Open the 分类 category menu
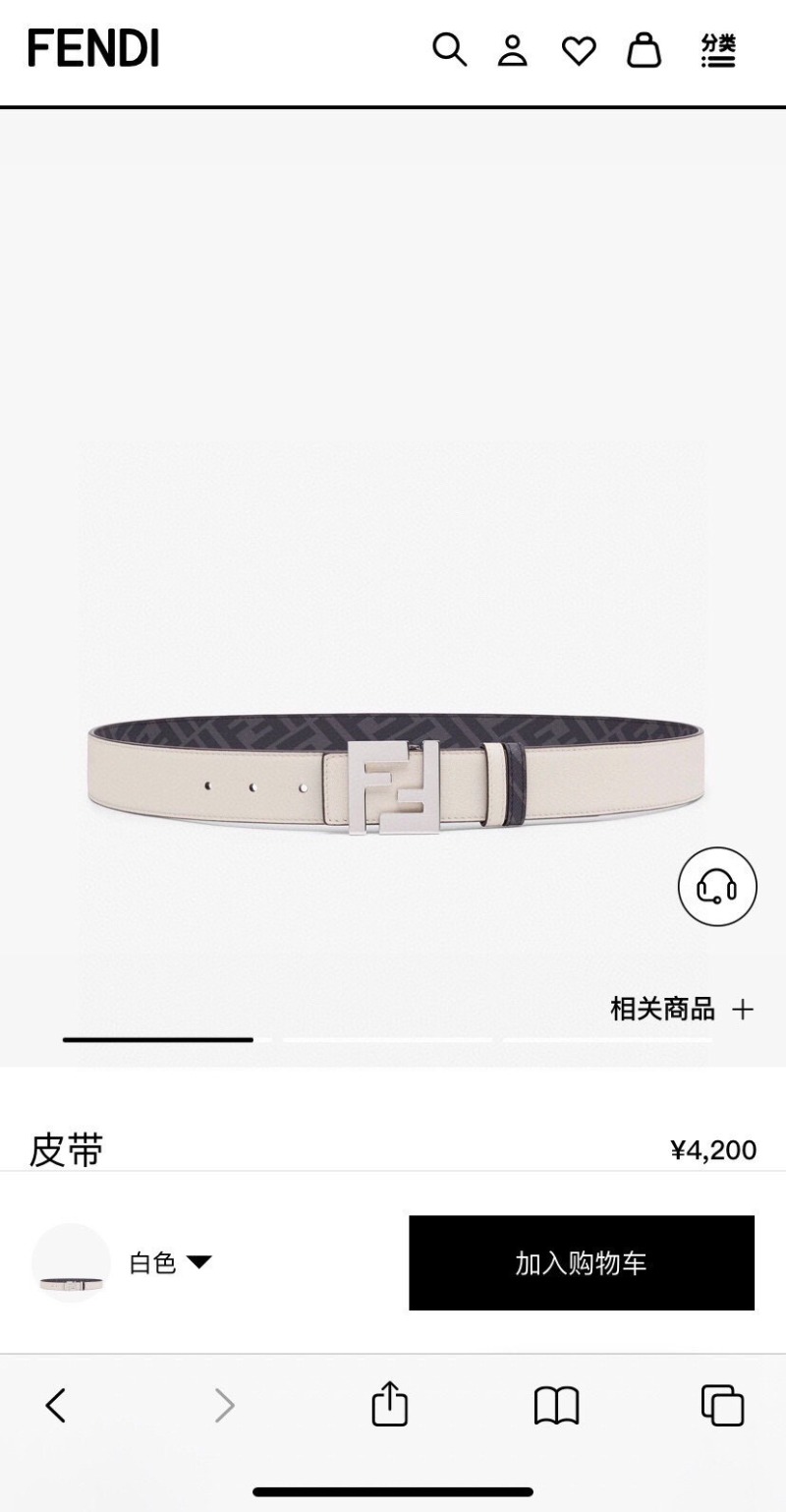 718,50
